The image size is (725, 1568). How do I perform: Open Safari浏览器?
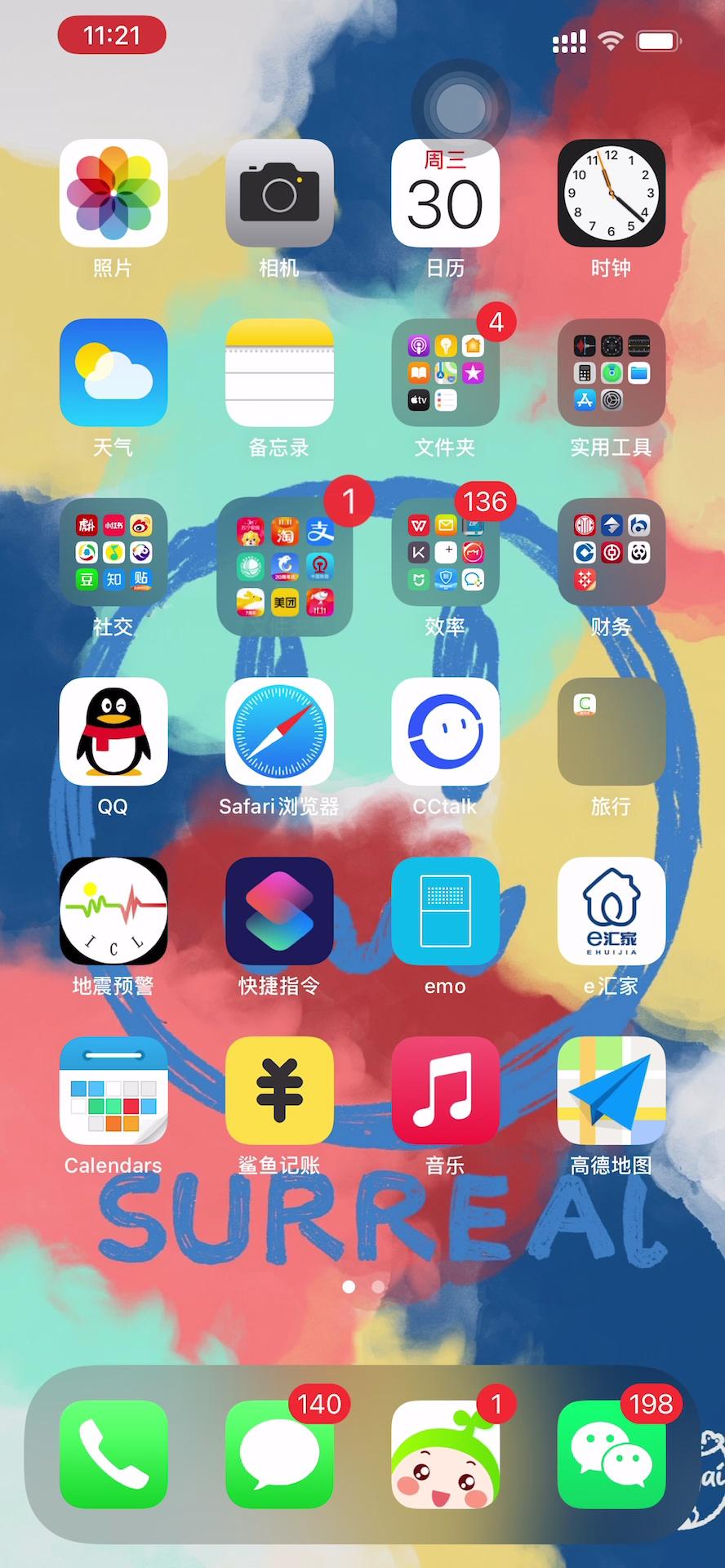[x=279, y=733]
